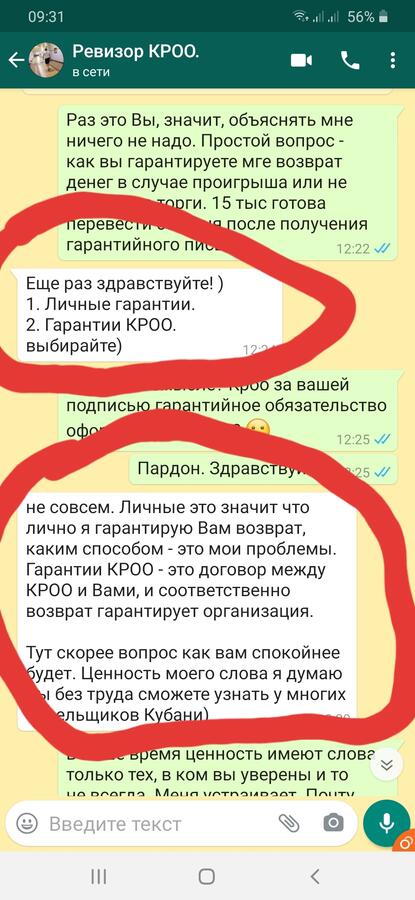Open recent apps from the navigation bar
Screen dimensions: 415x900
coord(99,876)
